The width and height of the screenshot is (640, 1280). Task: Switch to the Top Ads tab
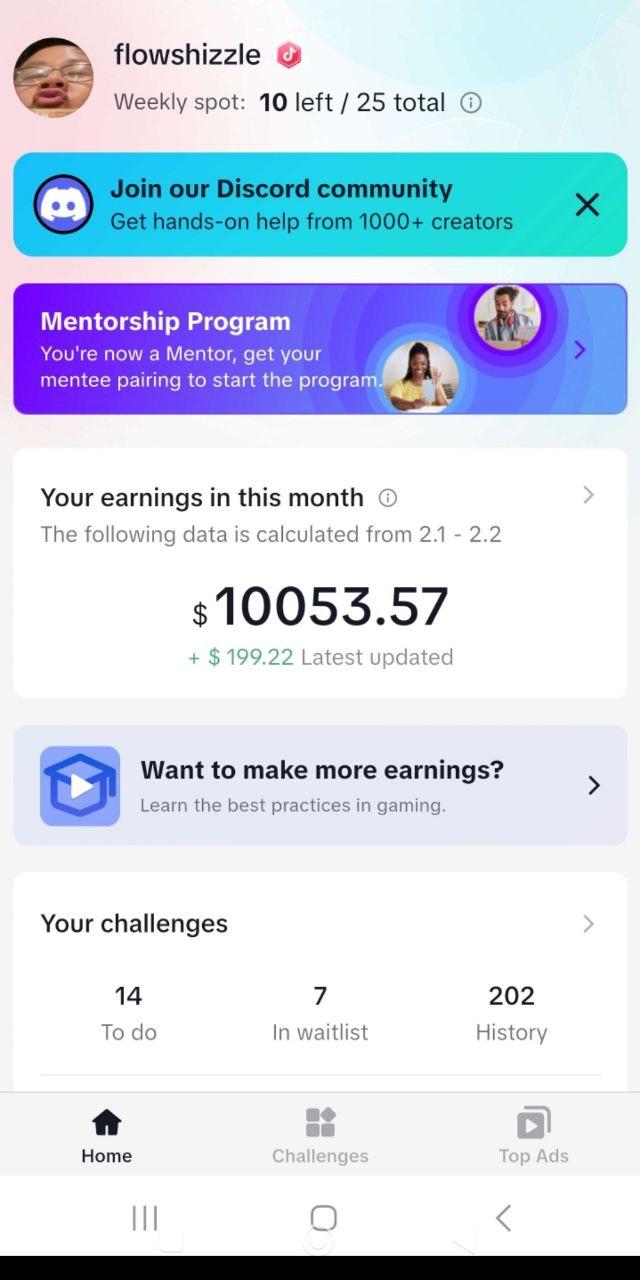click(x=533, y=1135)
